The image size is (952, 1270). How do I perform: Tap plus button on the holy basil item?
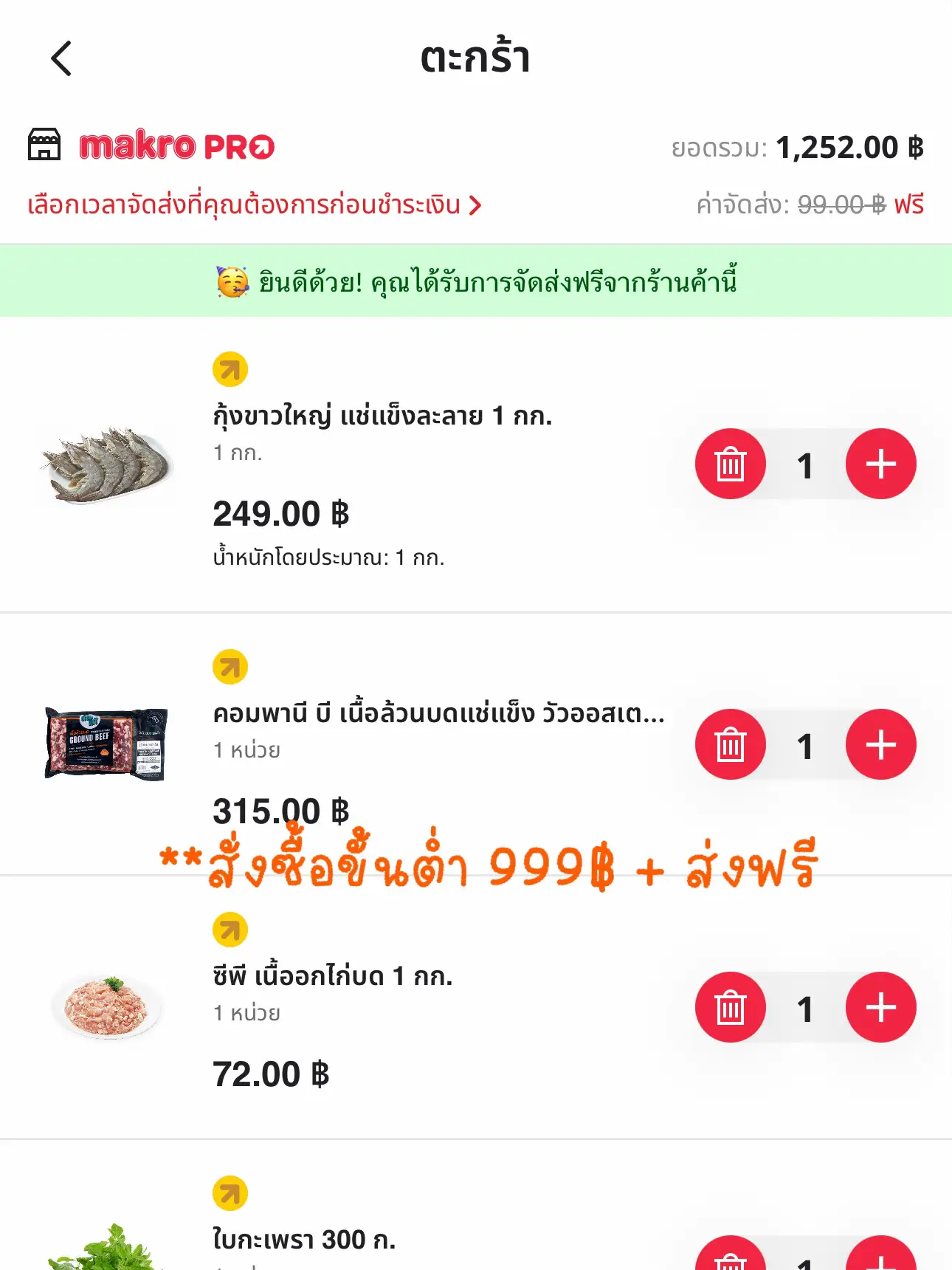coord(880,1263)
